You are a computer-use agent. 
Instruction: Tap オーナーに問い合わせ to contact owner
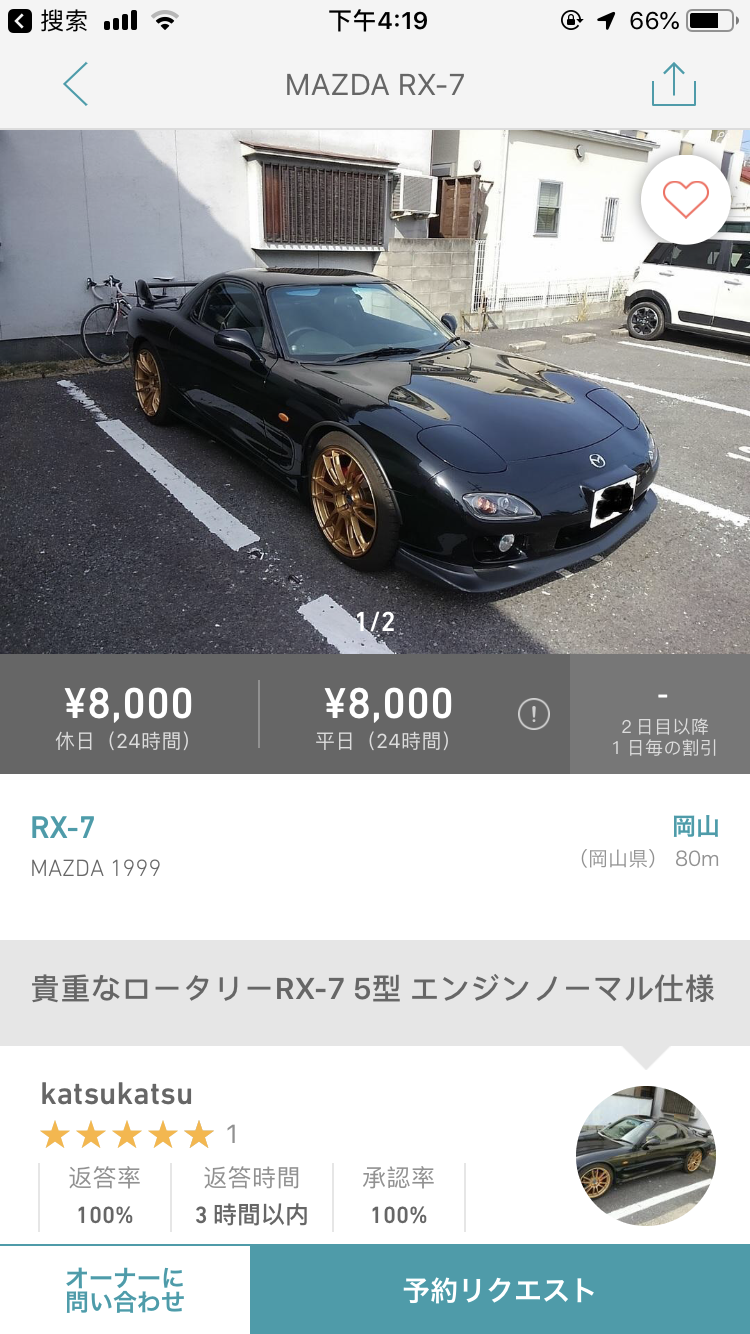point(125,1290)
